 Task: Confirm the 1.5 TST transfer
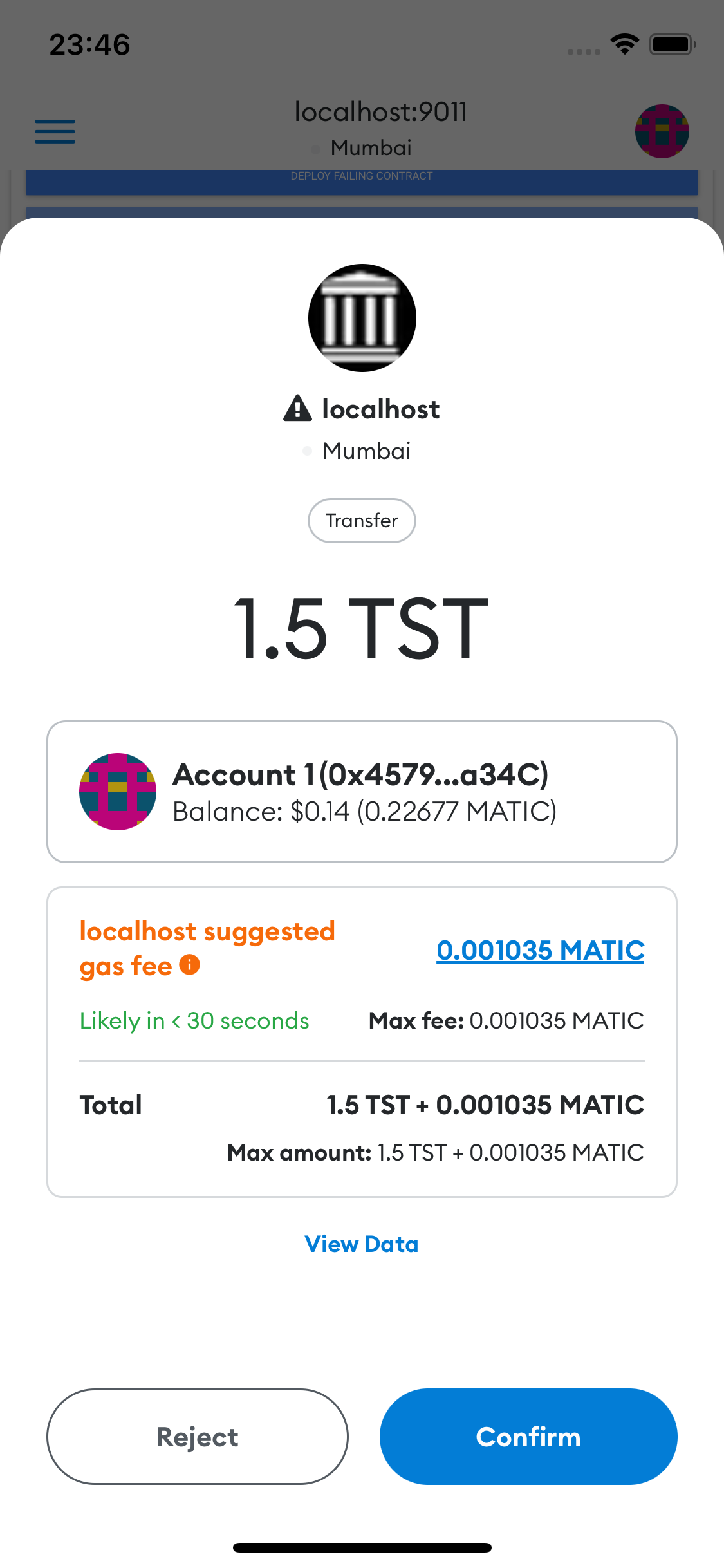coord(528,1436)
